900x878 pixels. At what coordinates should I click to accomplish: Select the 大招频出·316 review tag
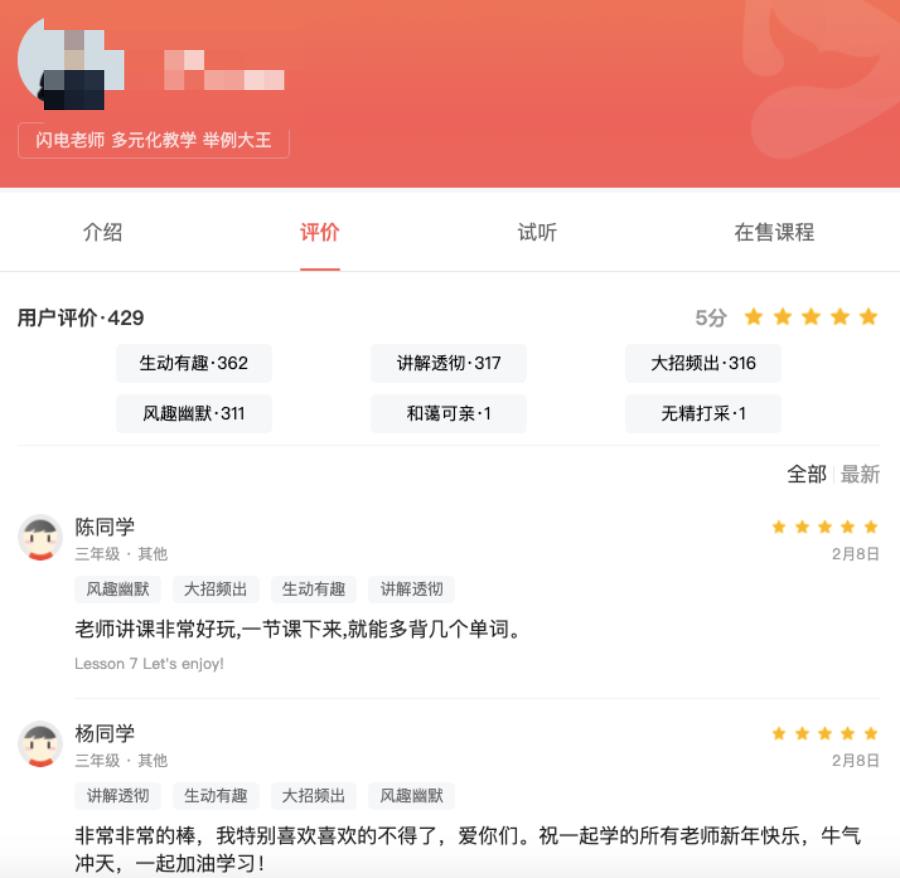click(x=703, y=363)
